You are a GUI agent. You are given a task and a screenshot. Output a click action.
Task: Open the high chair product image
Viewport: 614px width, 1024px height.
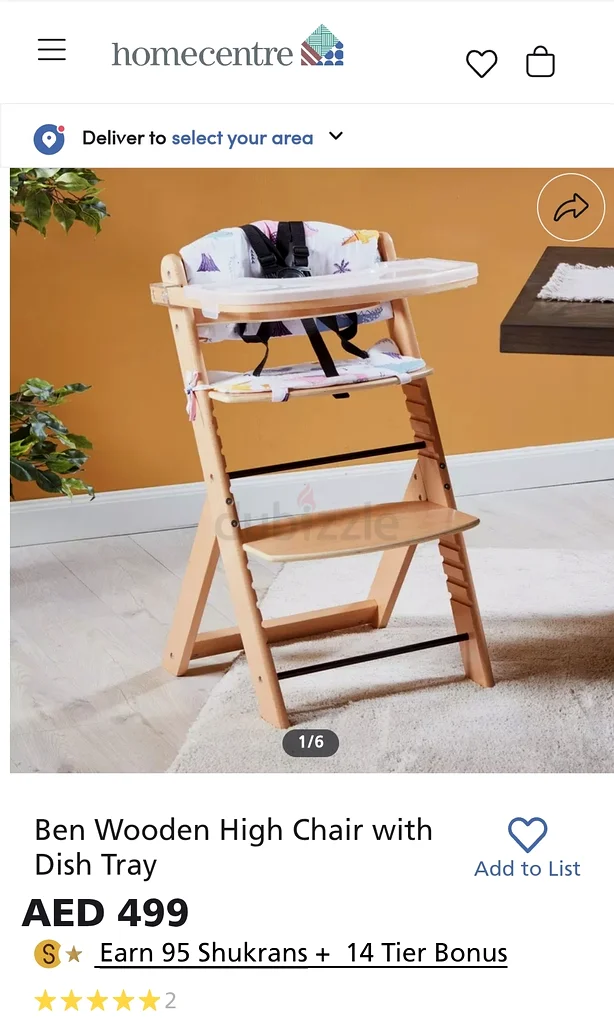(312, 470)
